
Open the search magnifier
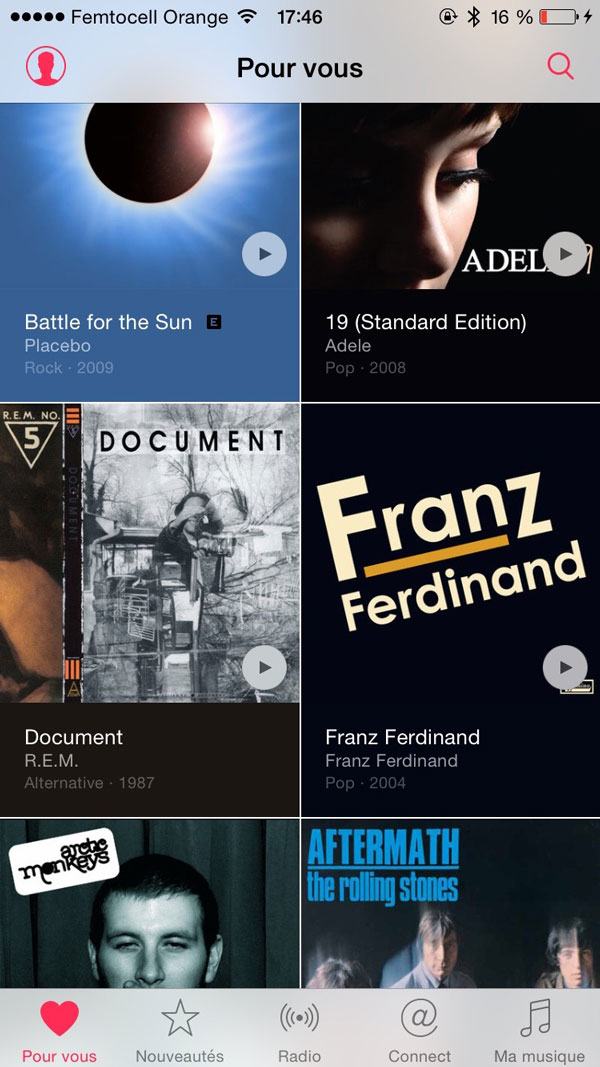[561, 67]
